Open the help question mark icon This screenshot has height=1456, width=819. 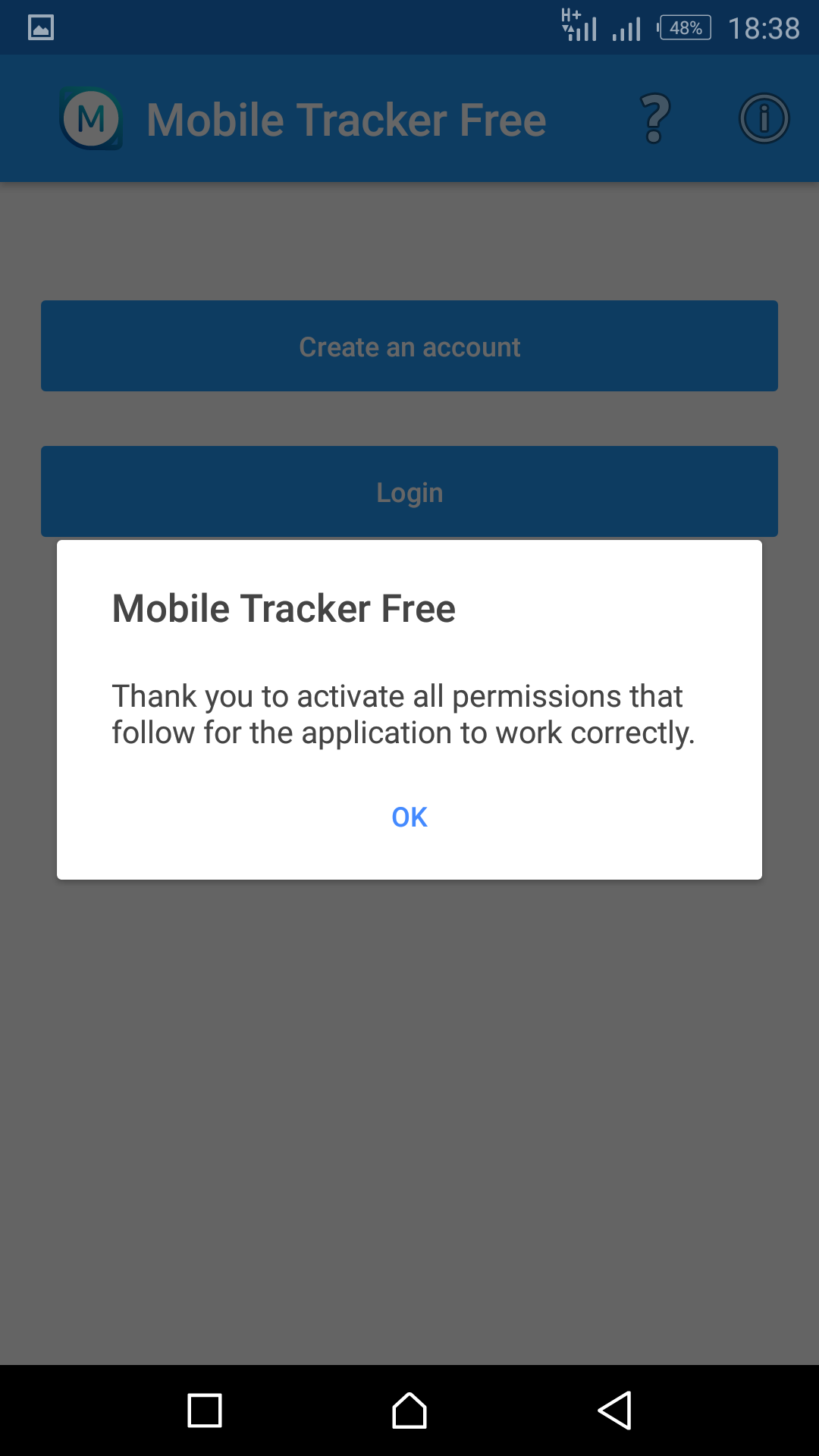(654, 119)
